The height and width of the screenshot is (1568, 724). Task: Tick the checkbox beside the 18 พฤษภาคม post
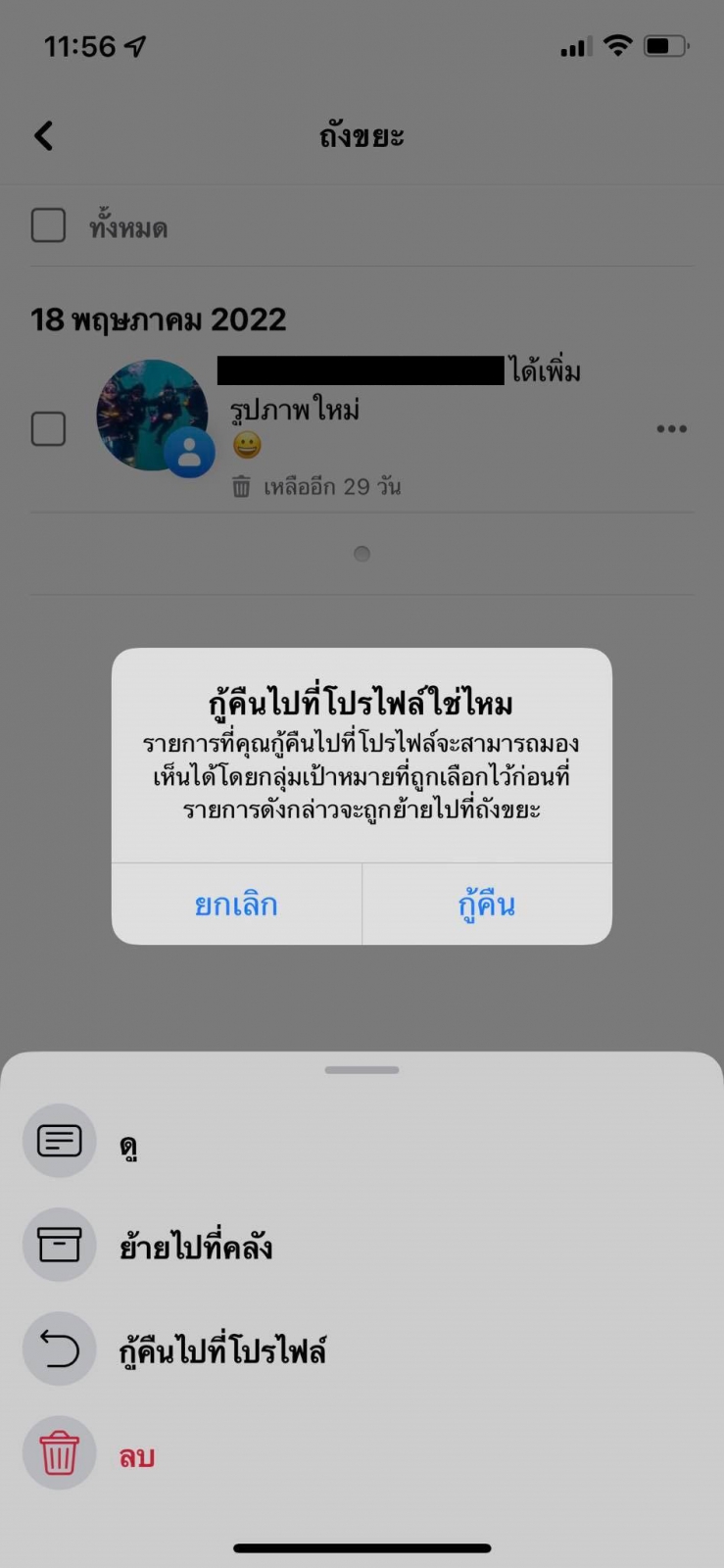49,429
